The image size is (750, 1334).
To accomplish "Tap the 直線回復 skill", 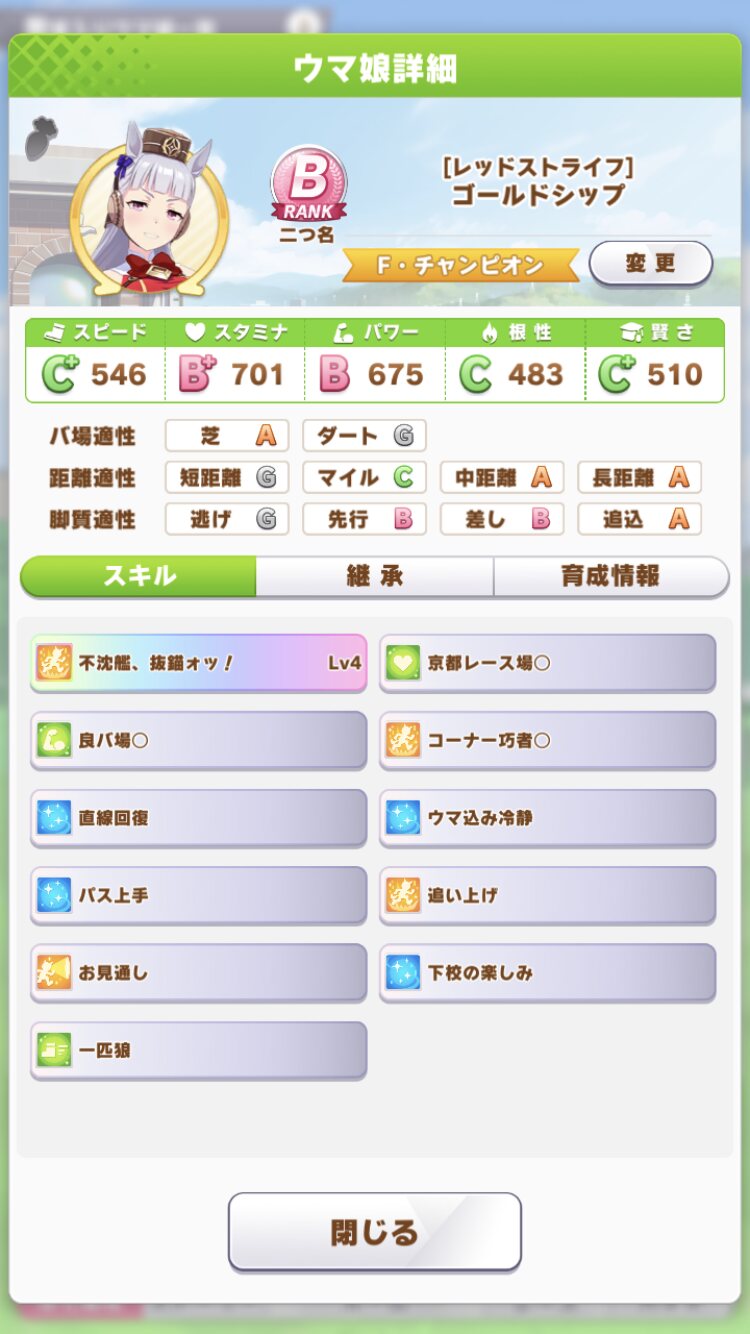I will [198, 817].
